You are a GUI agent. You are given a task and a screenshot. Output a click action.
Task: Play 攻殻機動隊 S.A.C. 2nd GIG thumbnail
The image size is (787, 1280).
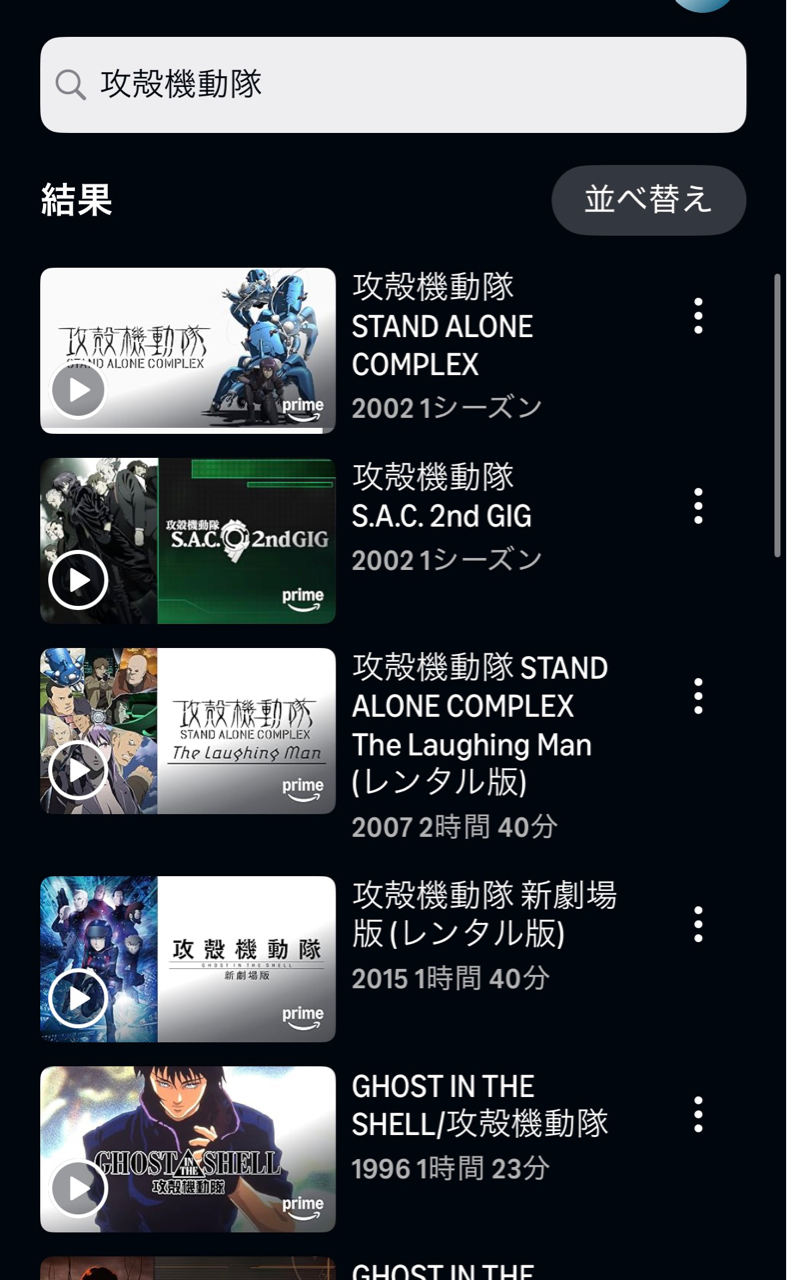pos(78,580)
